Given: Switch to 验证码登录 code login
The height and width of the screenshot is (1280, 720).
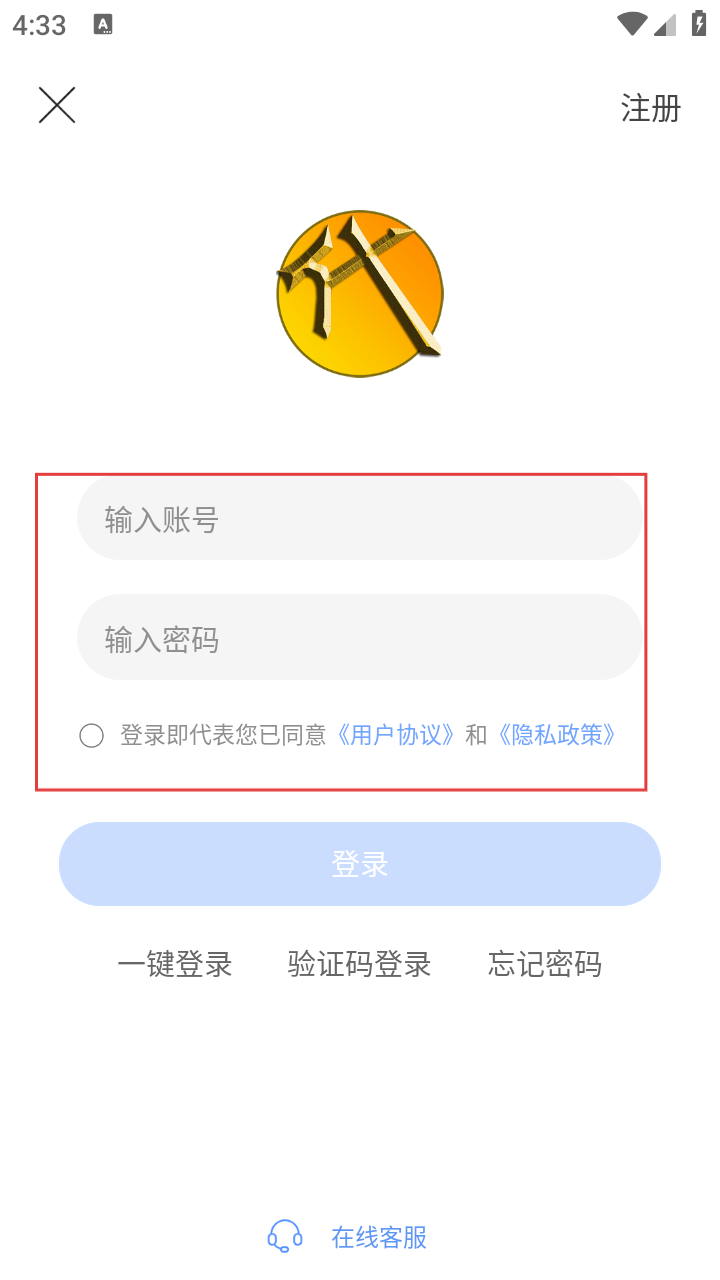Looking at the screenshot, I should [360, 964].
